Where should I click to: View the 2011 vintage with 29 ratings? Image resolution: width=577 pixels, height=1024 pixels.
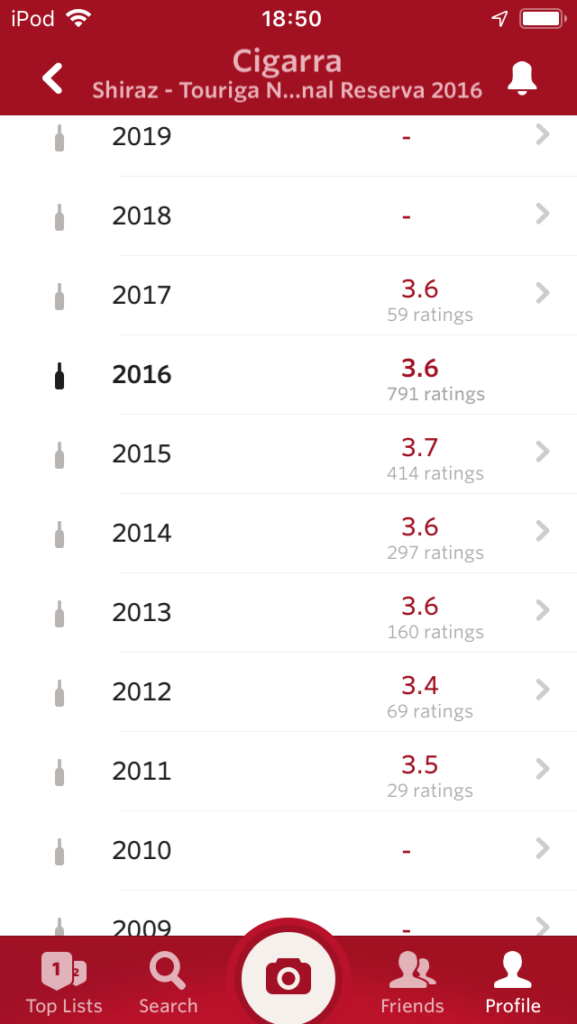tap(288, 771)
